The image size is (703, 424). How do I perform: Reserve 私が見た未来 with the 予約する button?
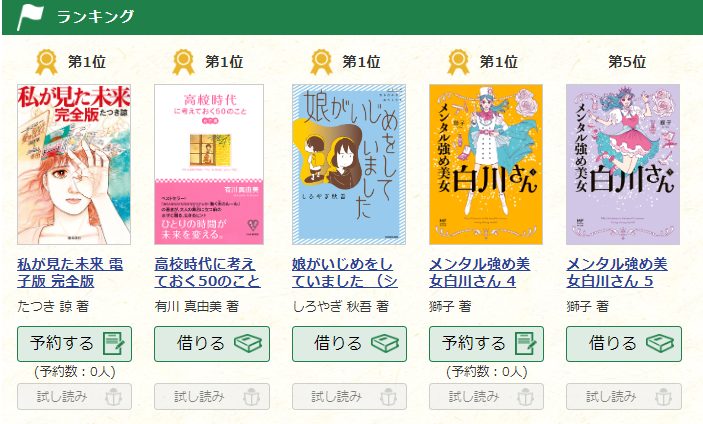click(x=74, y=343)
